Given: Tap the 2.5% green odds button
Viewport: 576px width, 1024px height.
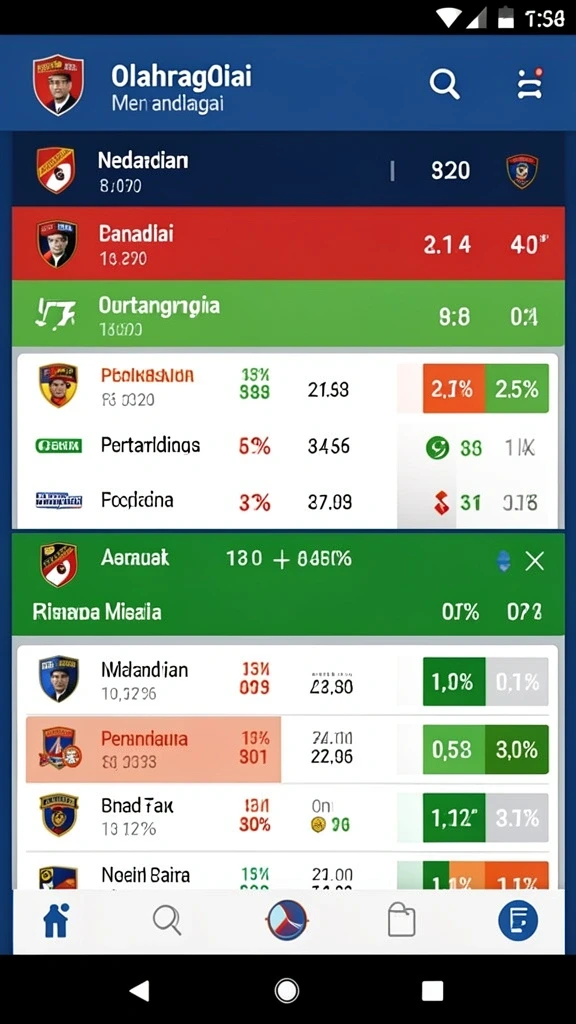Looking at the screenshot, I should 517,389.
